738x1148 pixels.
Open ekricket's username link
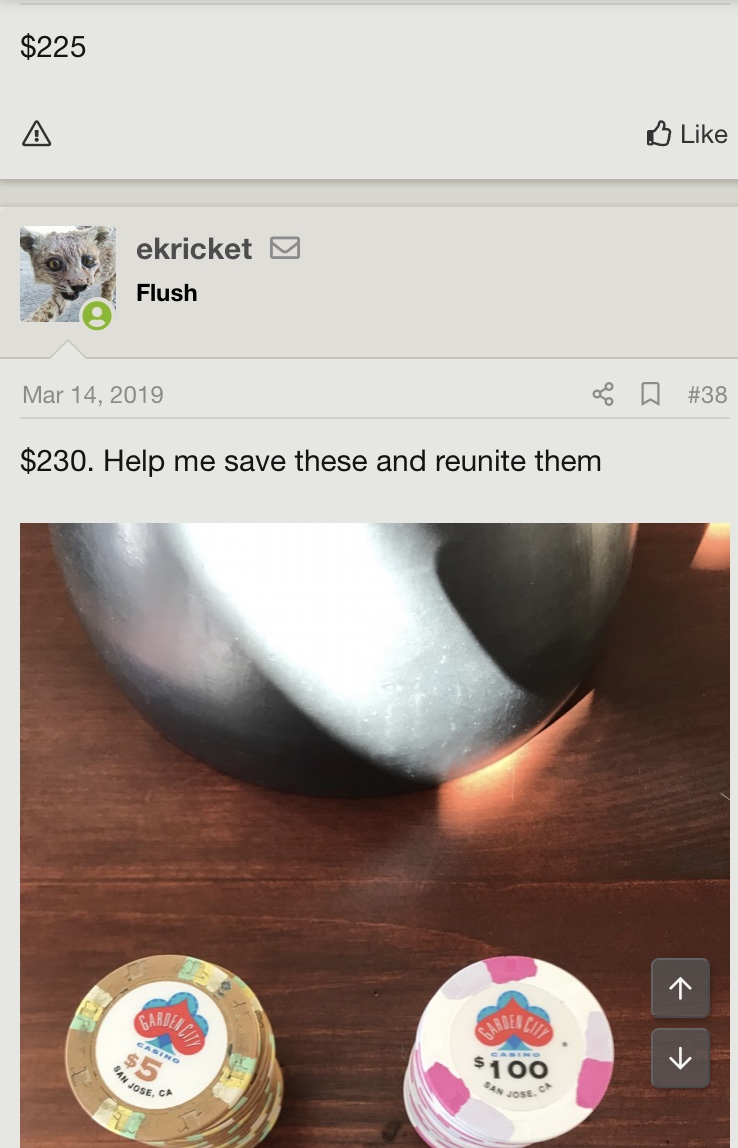[x=194, y=248]
